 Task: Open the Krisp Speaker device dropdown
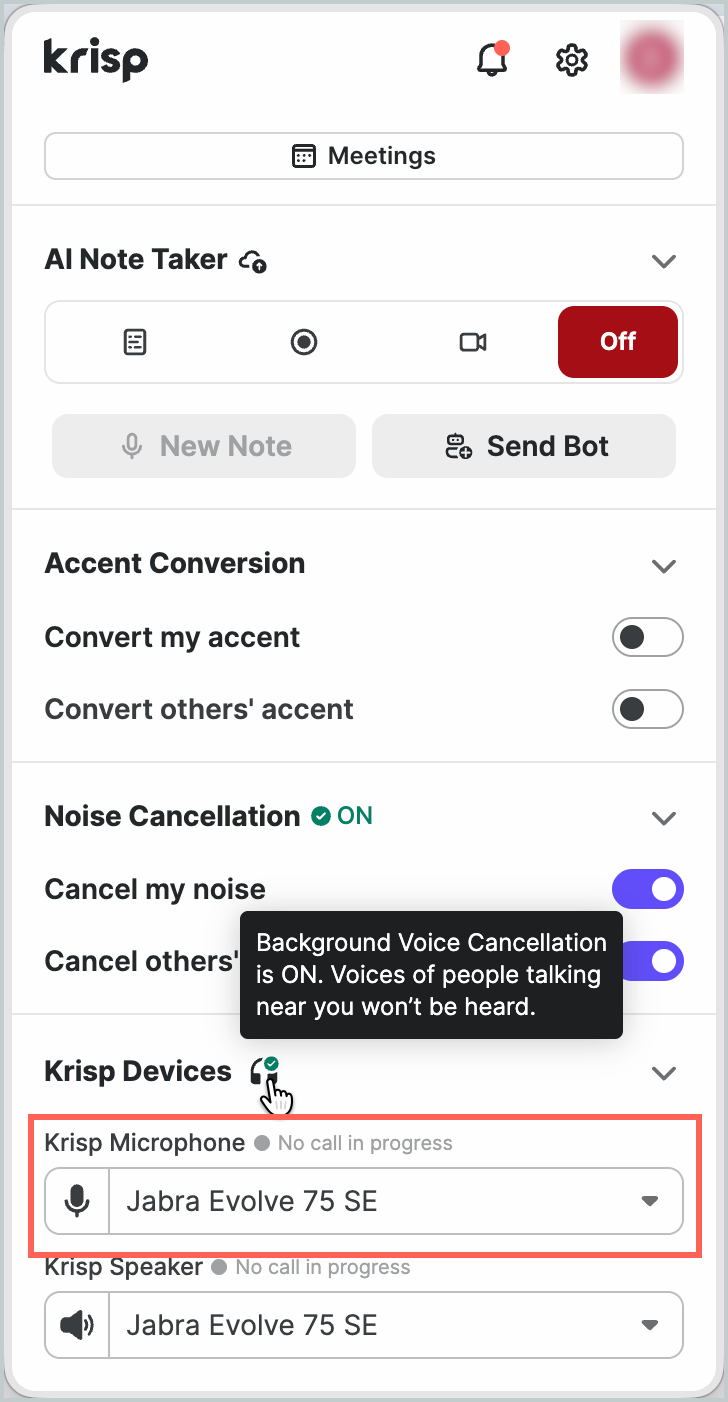[364, 1325]
